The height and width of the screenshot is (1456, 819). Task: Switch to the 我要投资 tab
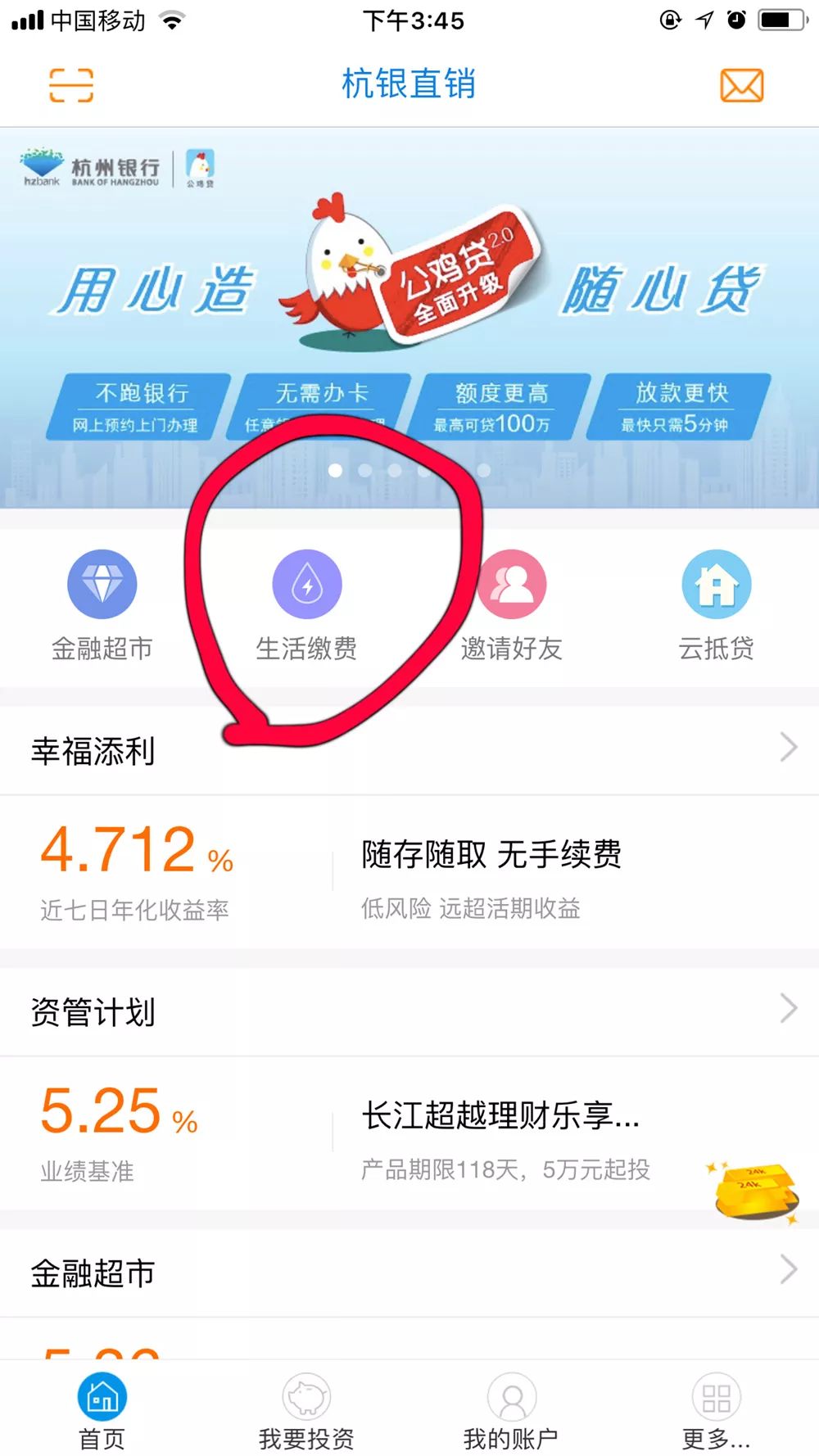pyautogui.click(x=306, y=1410)
